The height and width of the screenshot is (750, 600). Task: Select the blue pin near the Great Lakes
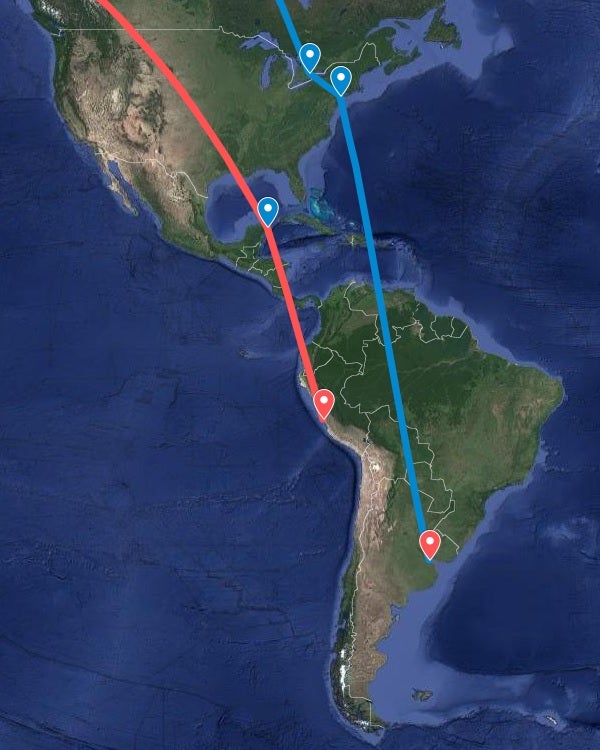pos(310,57)
